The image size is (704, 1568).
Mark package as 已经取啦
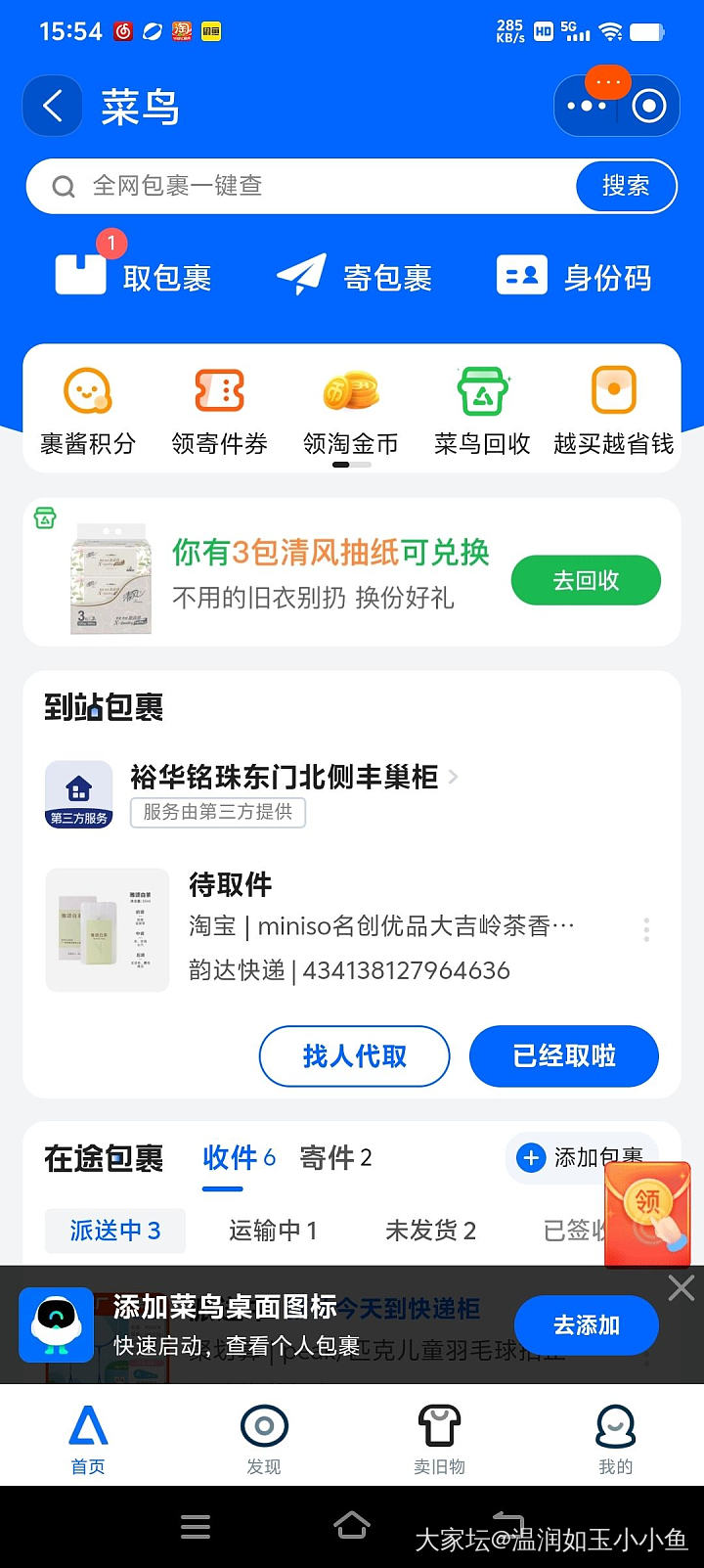(564, 1055)
